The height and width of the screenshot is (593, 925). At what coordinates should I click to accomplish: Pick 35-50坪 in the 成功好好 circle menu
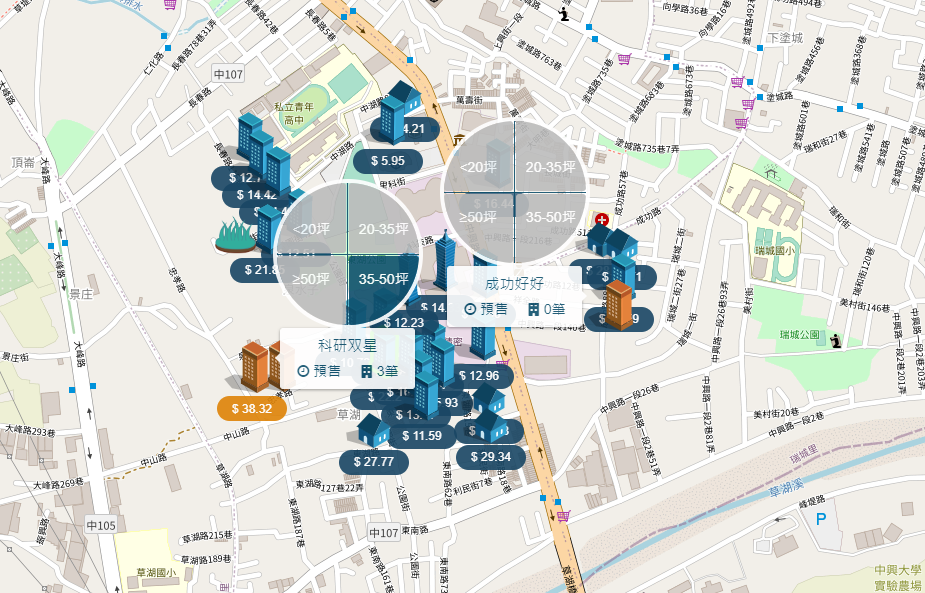[x=550, y=217]
